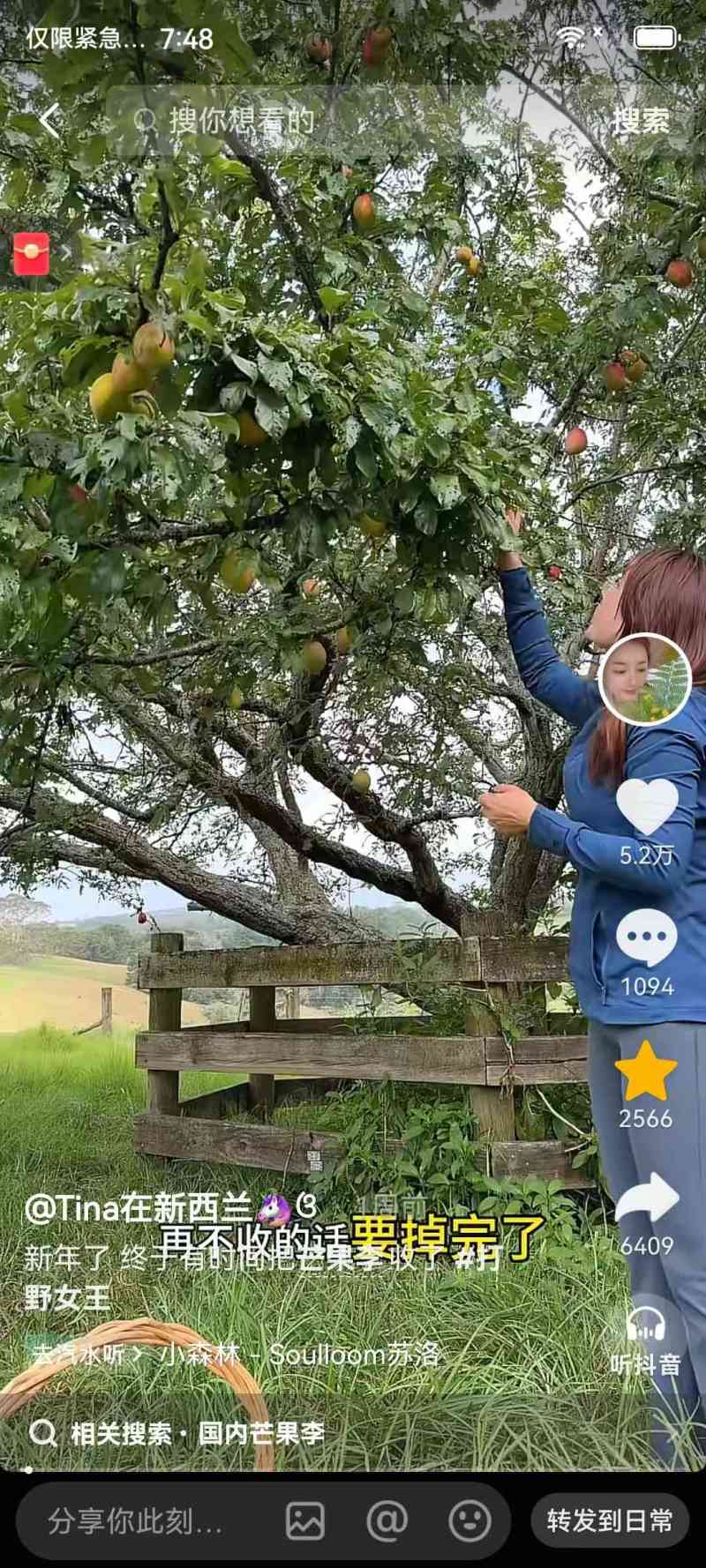Image resolution: width=706 pixels, height=1568 pixels.
Task: Go back using the arrow
Action: coord(49,121)
